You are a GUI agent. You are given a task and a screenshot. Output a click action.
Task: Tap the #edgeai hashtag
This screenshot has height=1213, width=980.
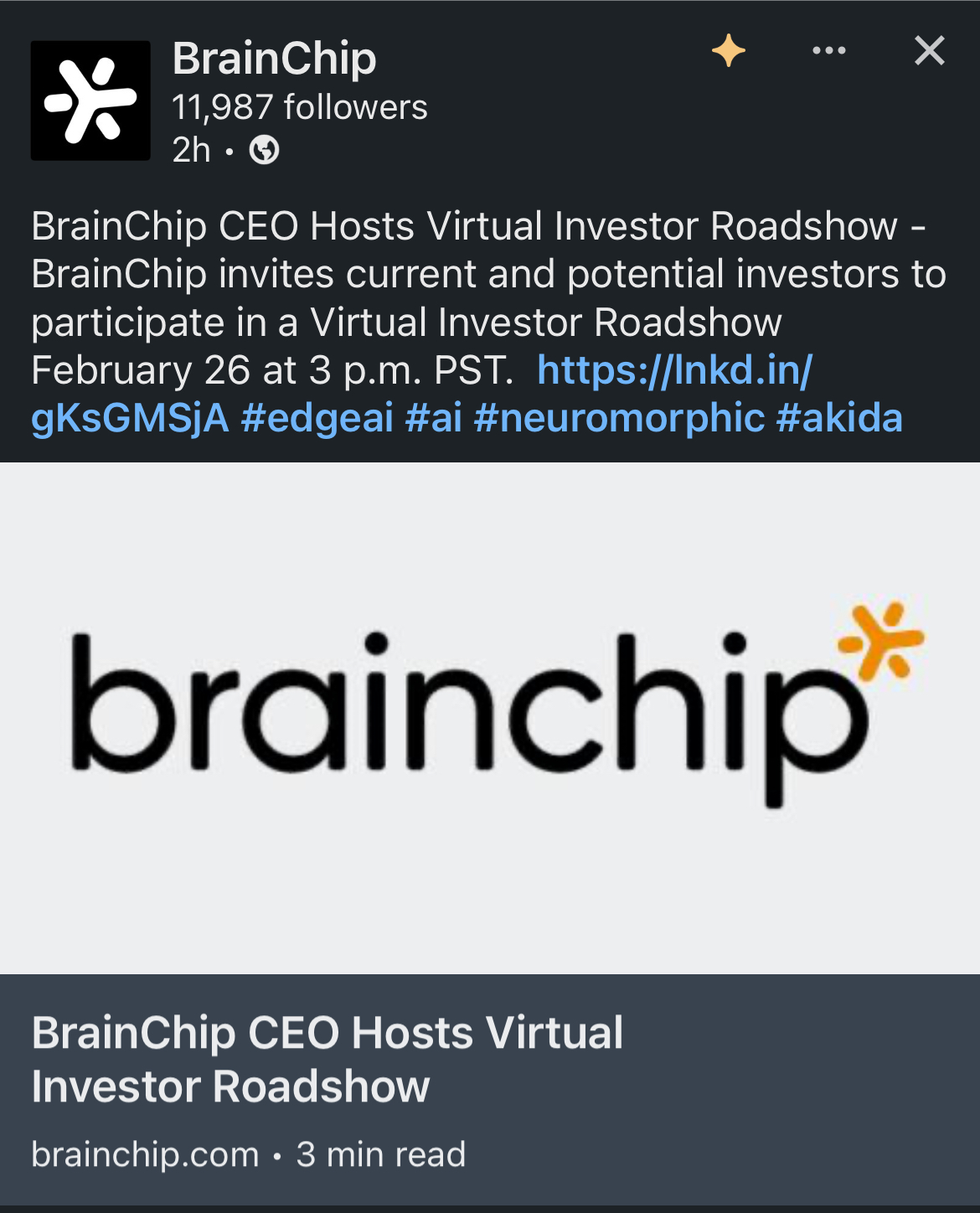tap(317, 418)
